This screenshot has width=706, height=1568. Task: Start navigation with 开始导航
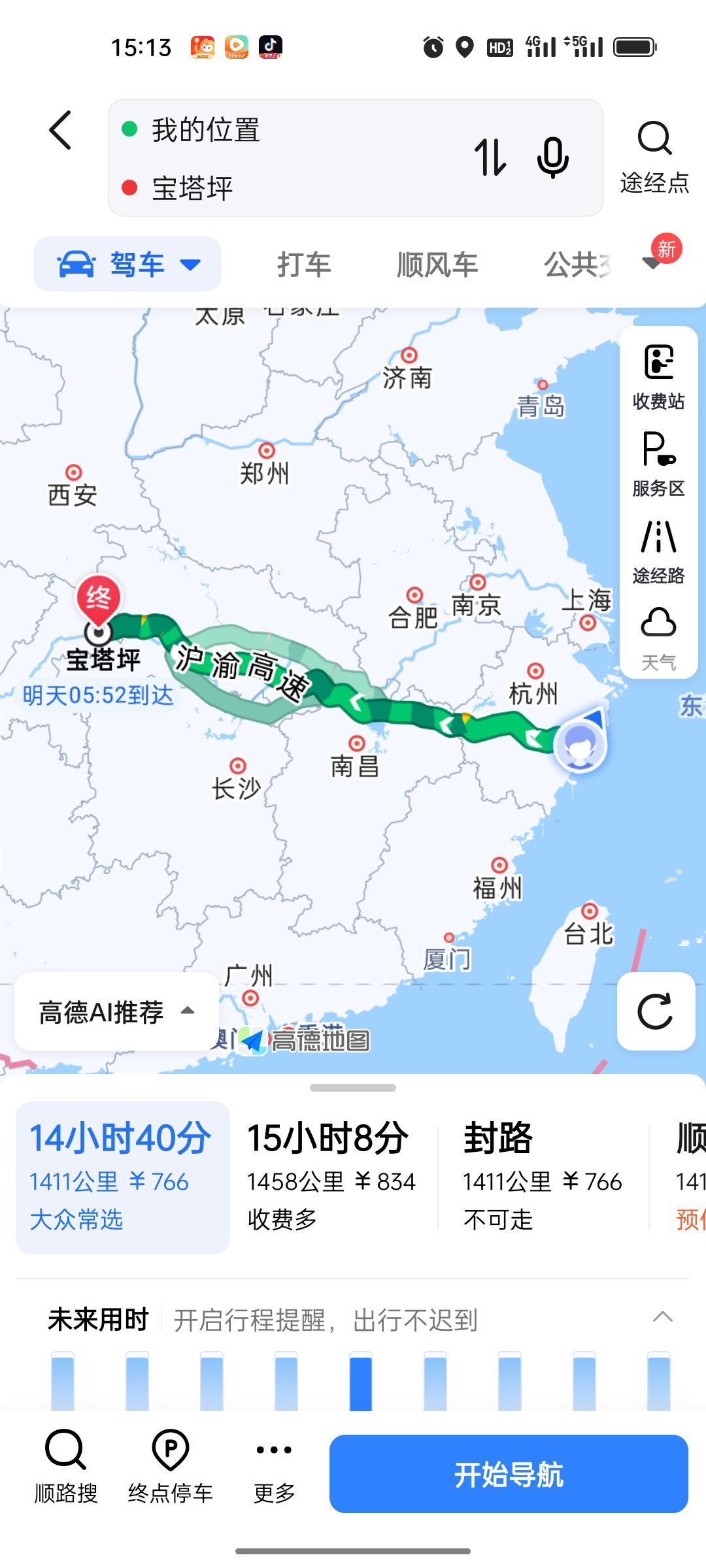509,1474
